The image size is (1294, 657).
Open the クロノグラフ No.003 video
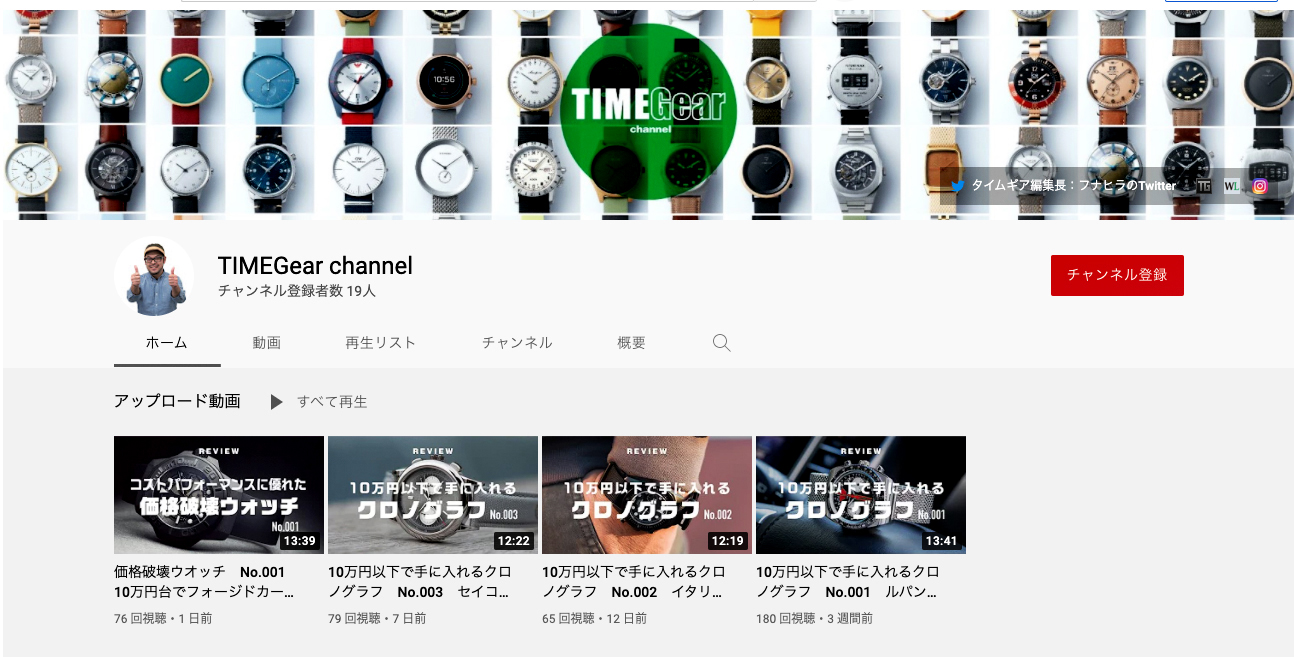(432, 495)
